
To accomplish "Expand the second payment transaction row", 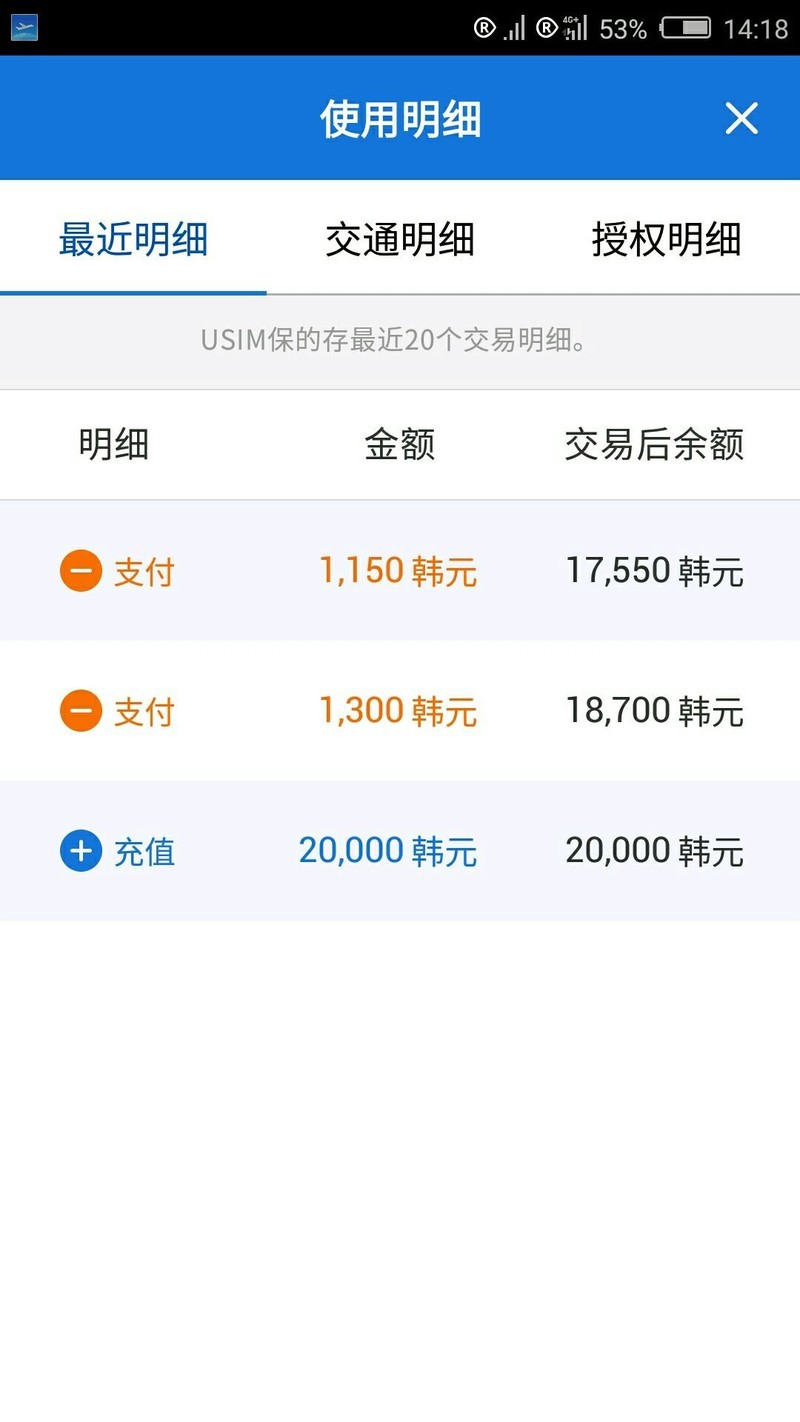I will (400, 710).
